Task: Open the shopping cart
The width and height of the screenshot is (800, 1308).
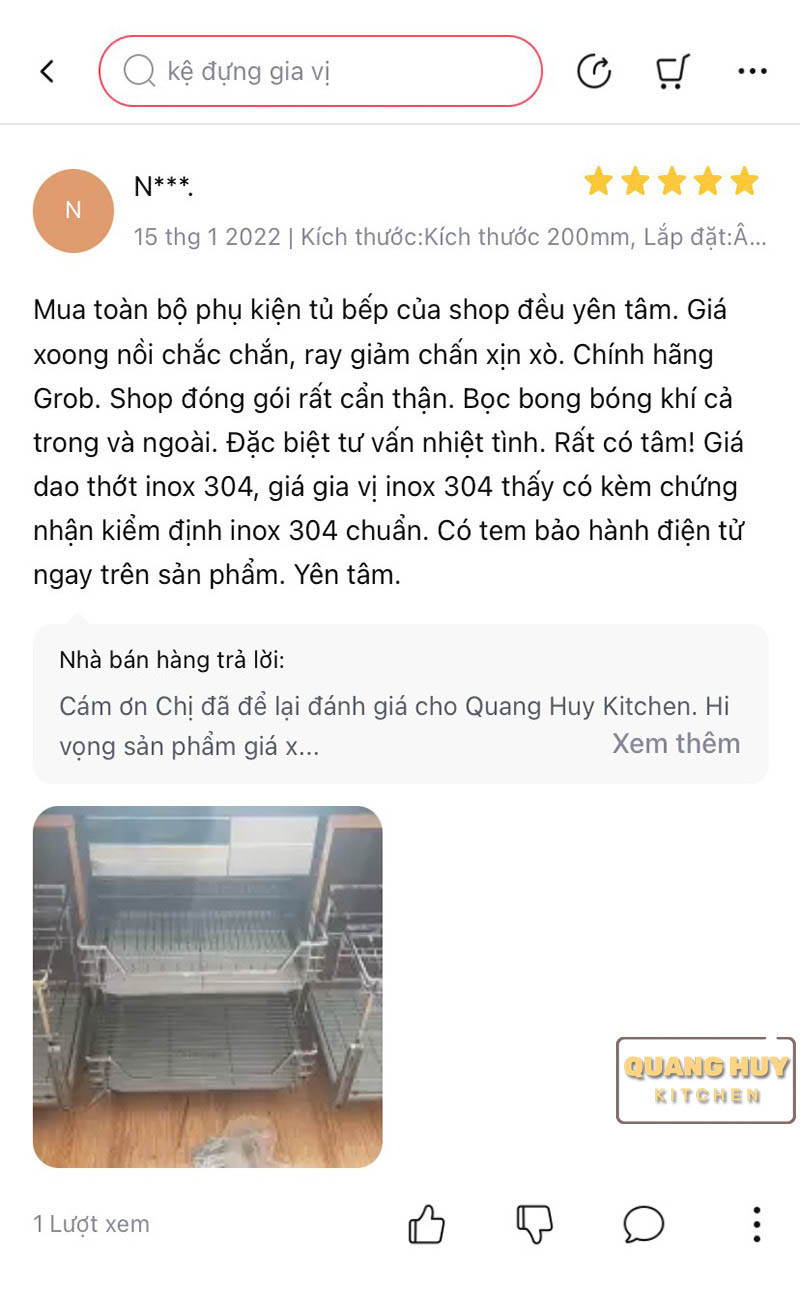Action: (x=671, y=71)
